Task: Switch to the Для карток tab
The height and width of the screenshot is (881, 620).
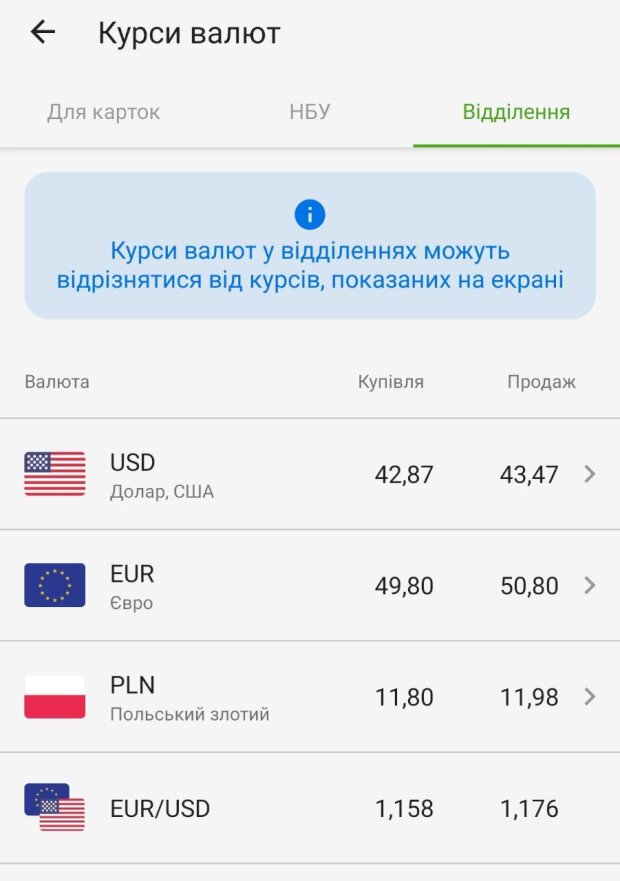Action: [x=103, y=112]
